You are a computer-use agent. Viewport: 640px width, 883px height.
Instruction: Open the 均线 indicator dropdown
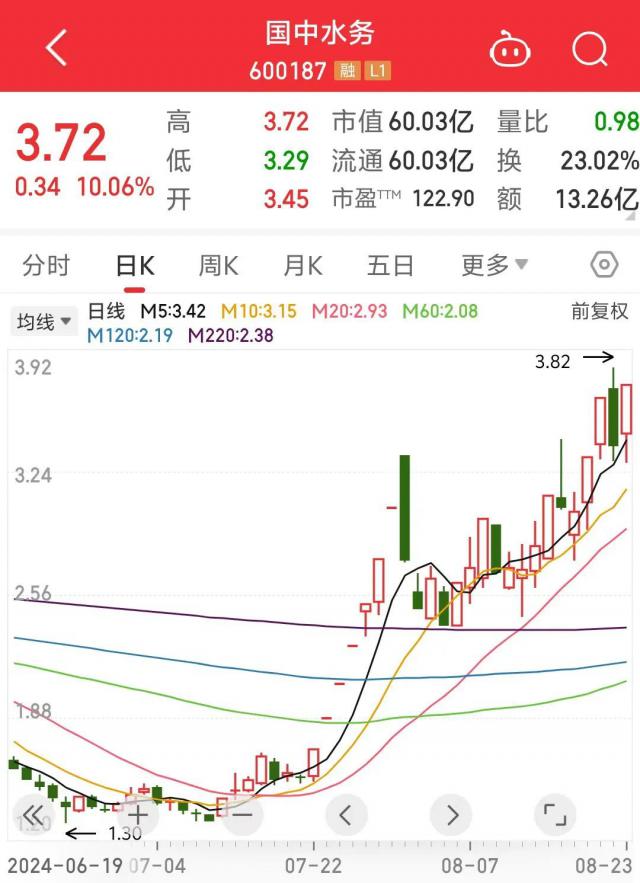pyautogui.click(x=44, y=322)
